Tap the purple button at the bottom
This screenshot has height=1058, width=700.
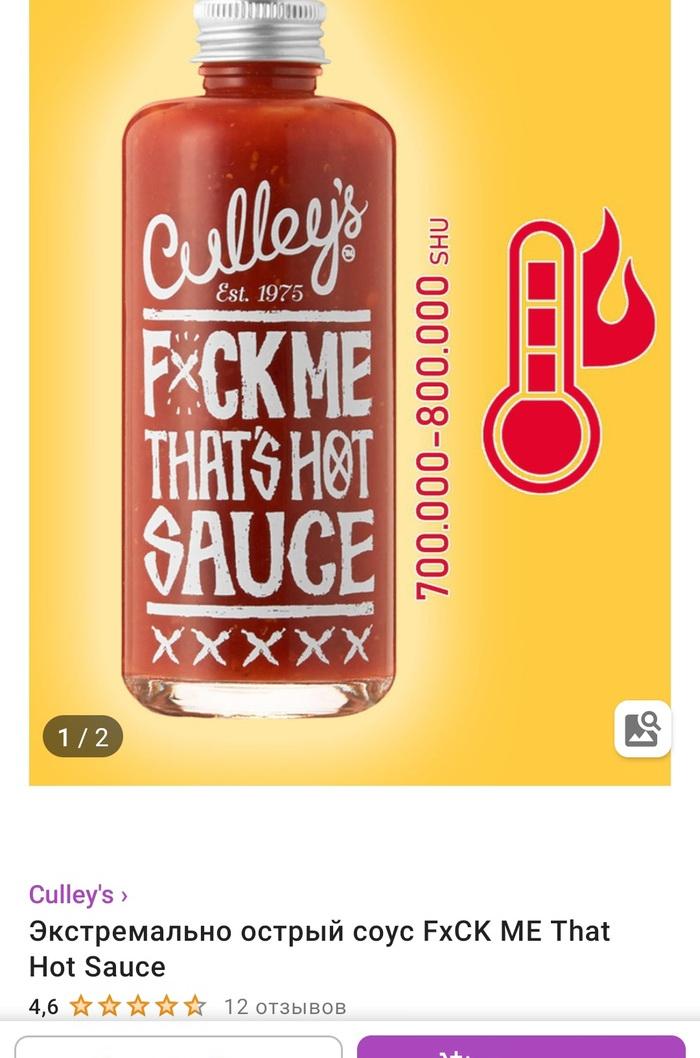pos(520,1046)
